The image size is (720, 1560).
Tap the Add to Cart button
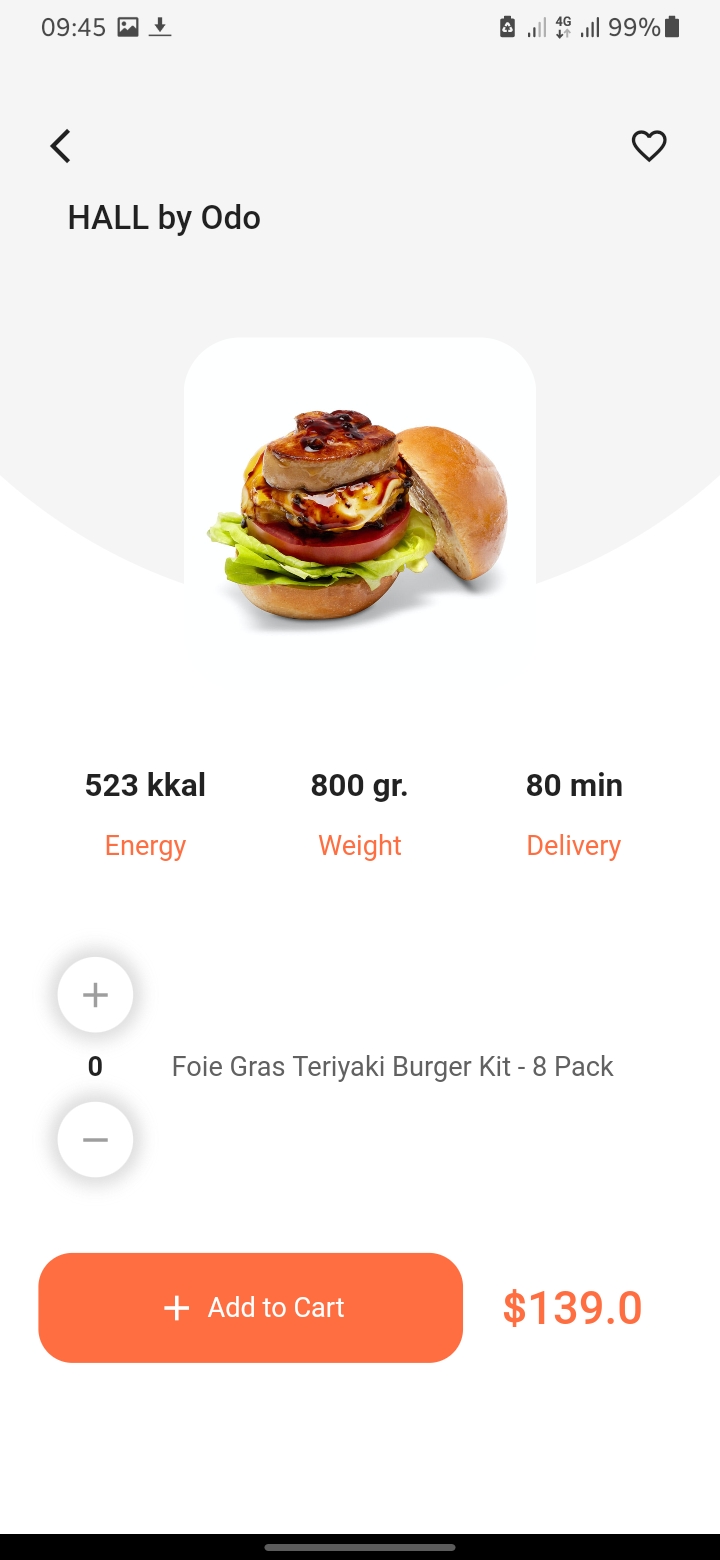coord(251,1307)
